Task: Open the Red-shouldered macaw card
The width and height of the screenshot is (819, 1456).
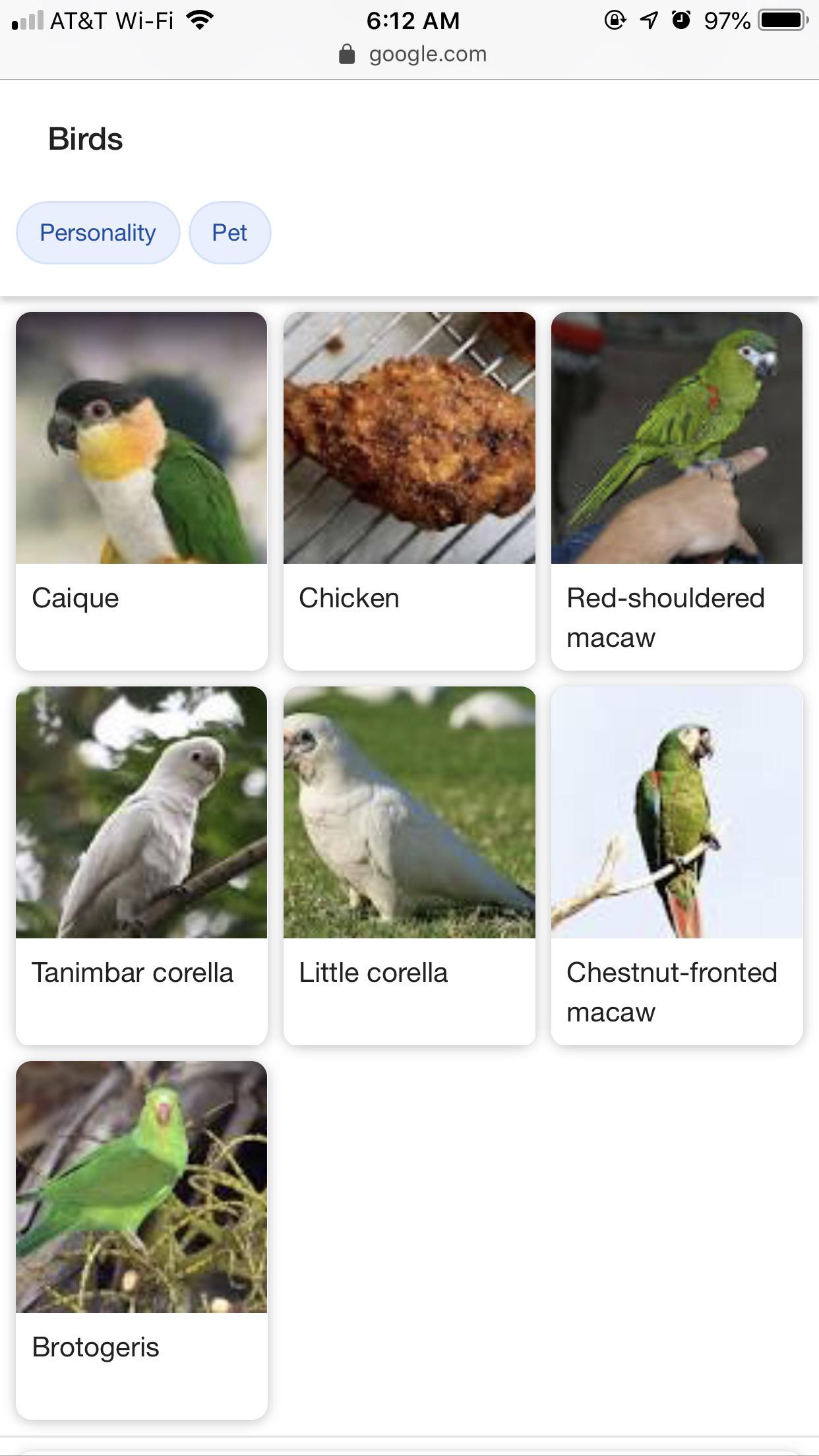Action: 677,491
